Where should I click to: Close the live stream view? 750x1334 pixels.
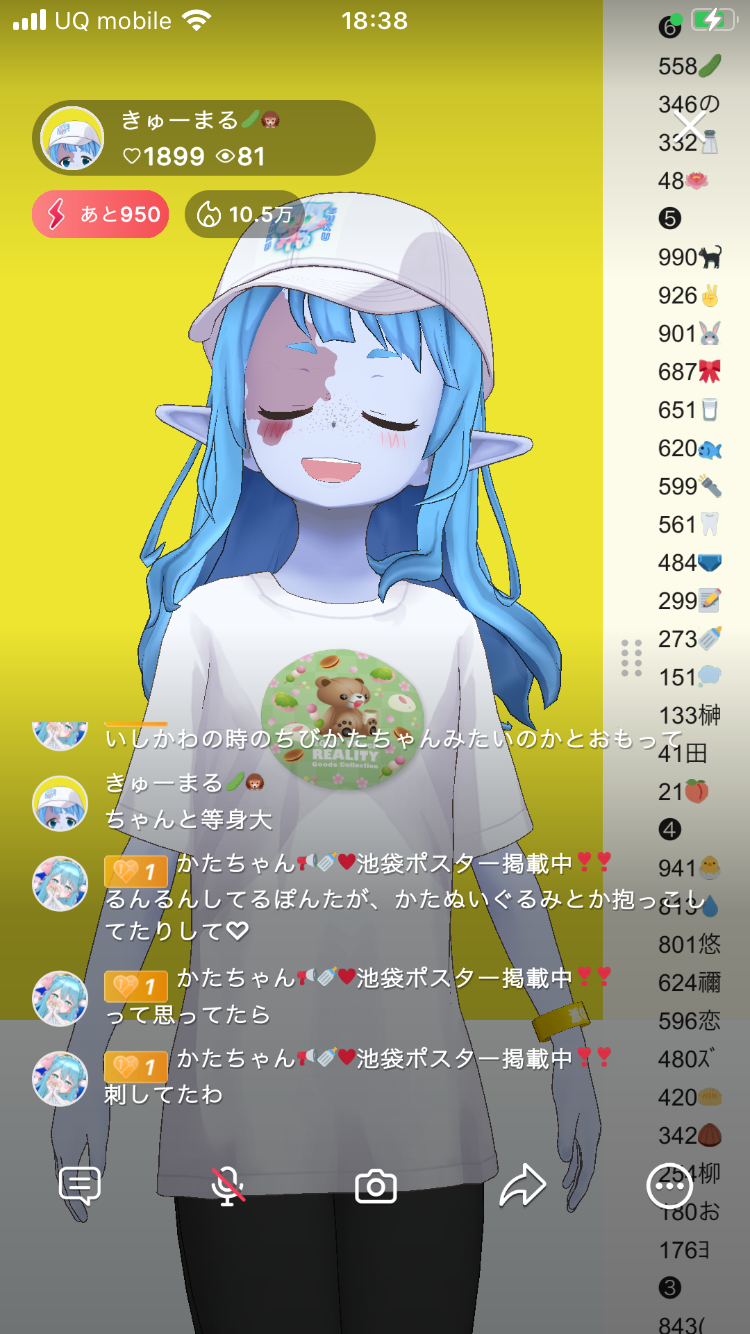[690, 128]
